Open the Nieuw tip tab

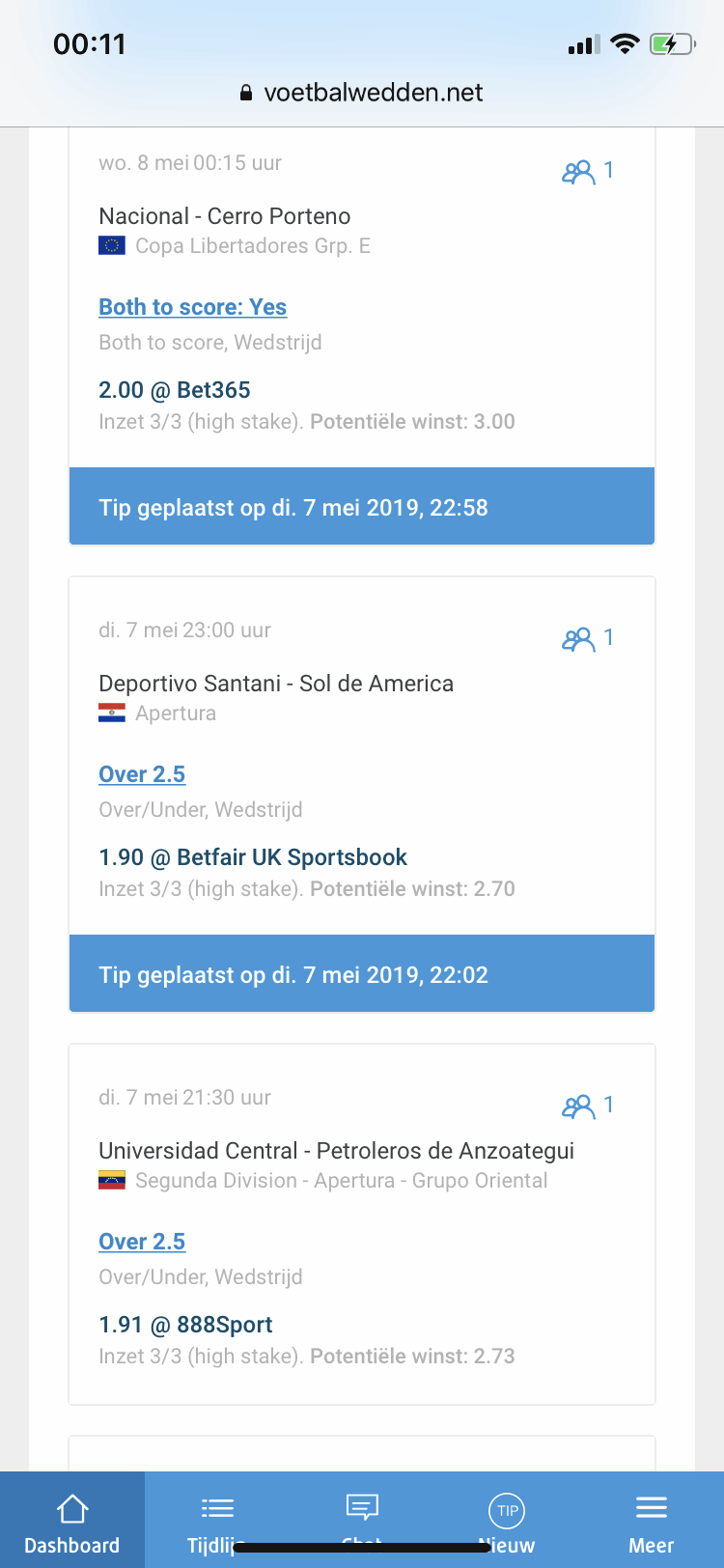(x=507, y=1520)
